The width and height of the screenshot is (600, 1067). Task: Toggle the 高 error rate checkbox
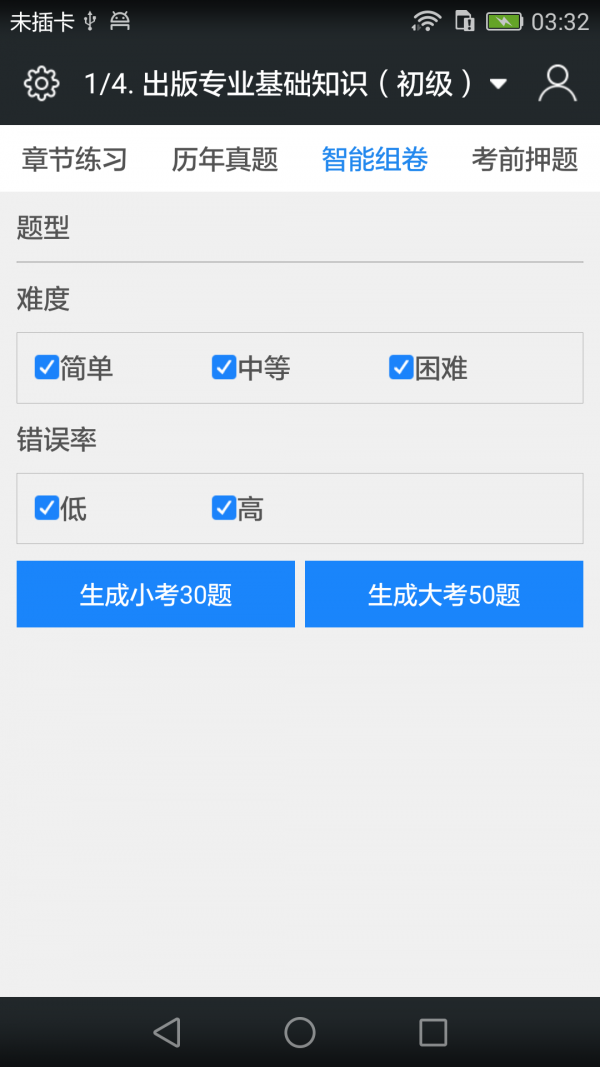224,508
